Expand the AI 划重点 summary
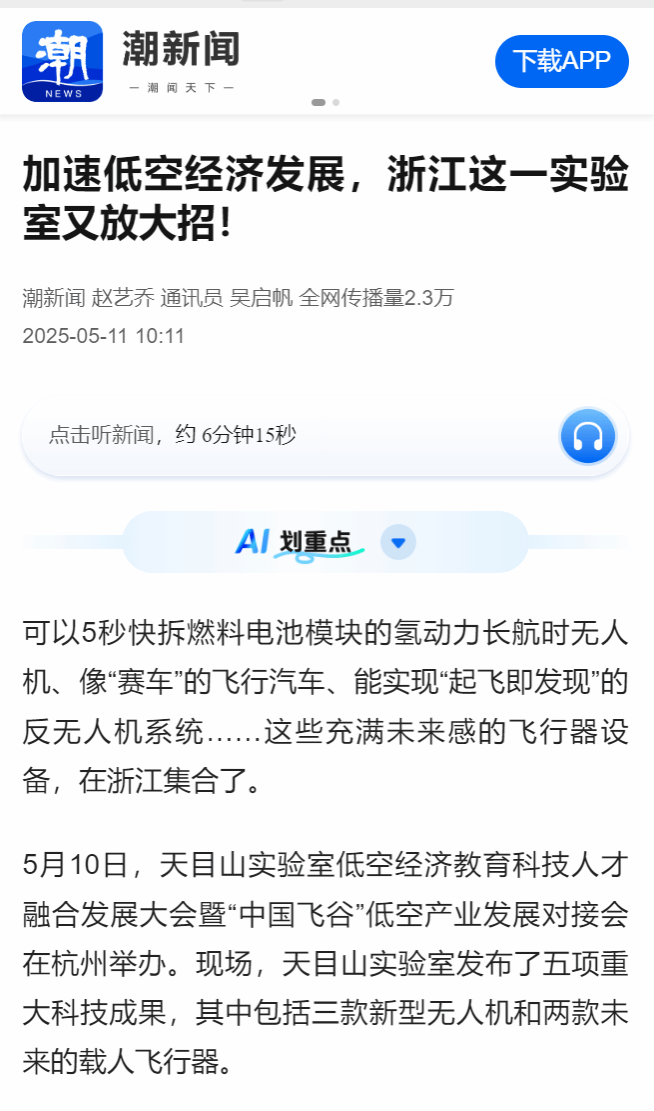This screenshot has width=654, height=1111. click(x=398, y=543)
